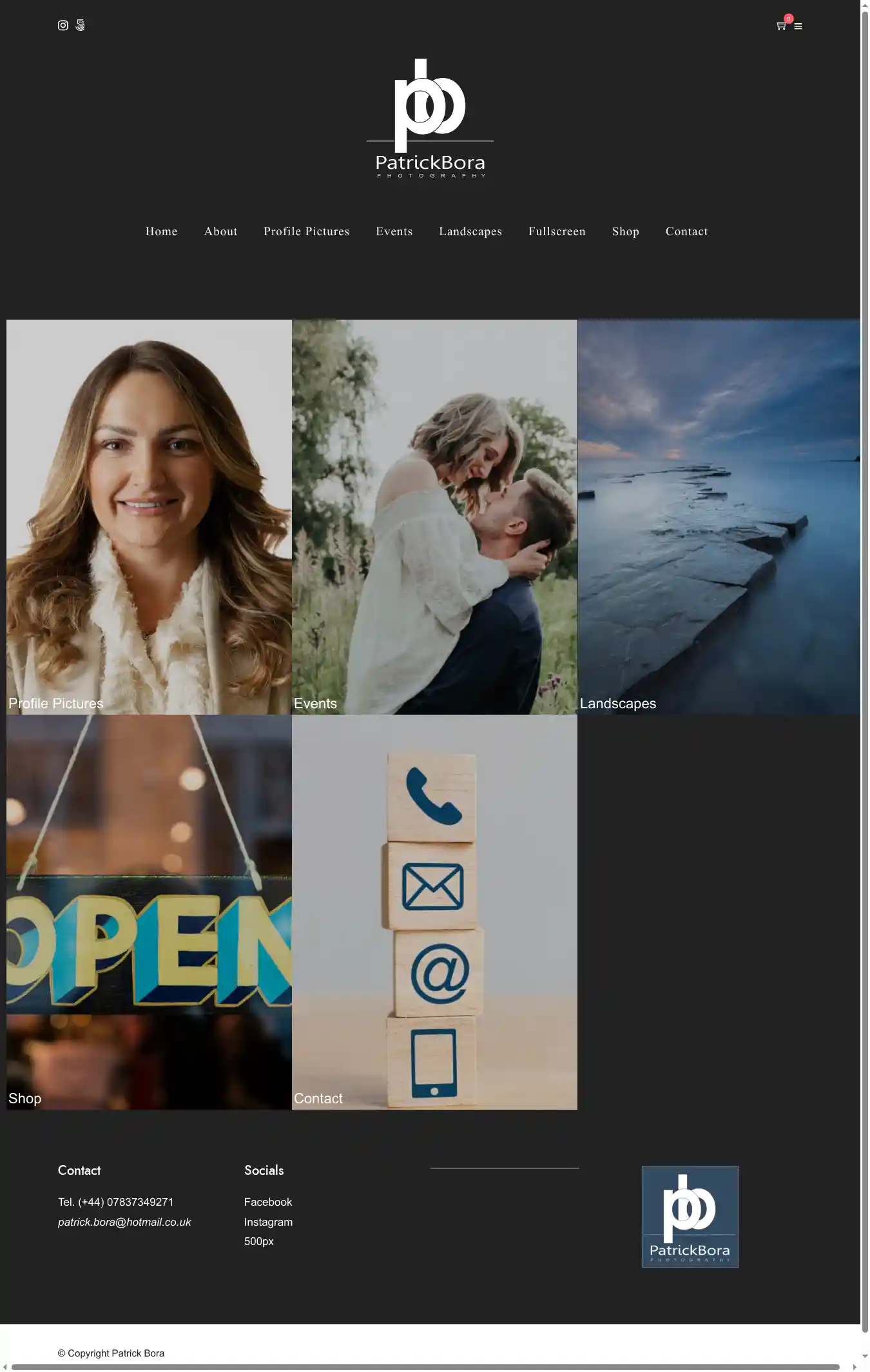Open the Profile Pictures gallery tile

pyautogui.click(x=149, y=517)
